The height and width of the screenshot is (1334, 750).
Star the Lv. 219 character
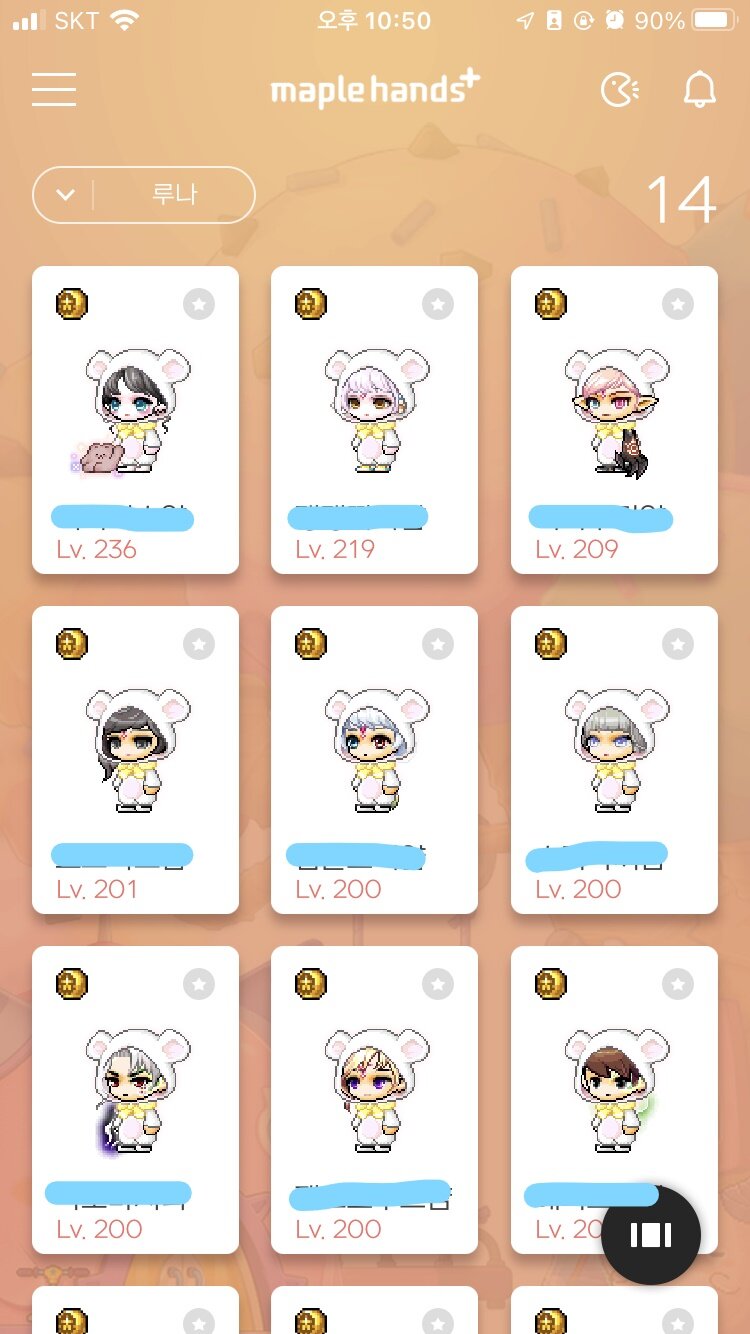438,304
